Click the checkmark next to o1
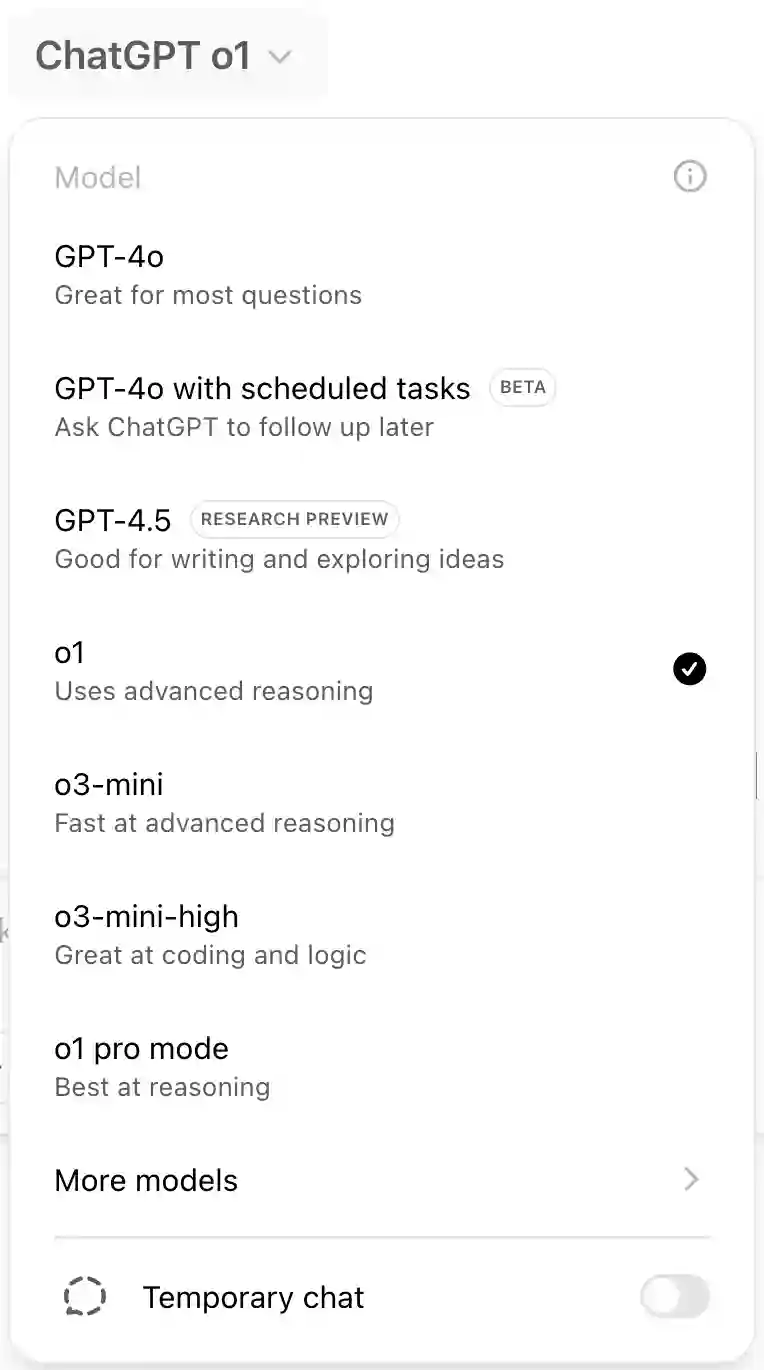Viewport: 764px width, 1370px height. pyautogui.click(x=689, y=668)
